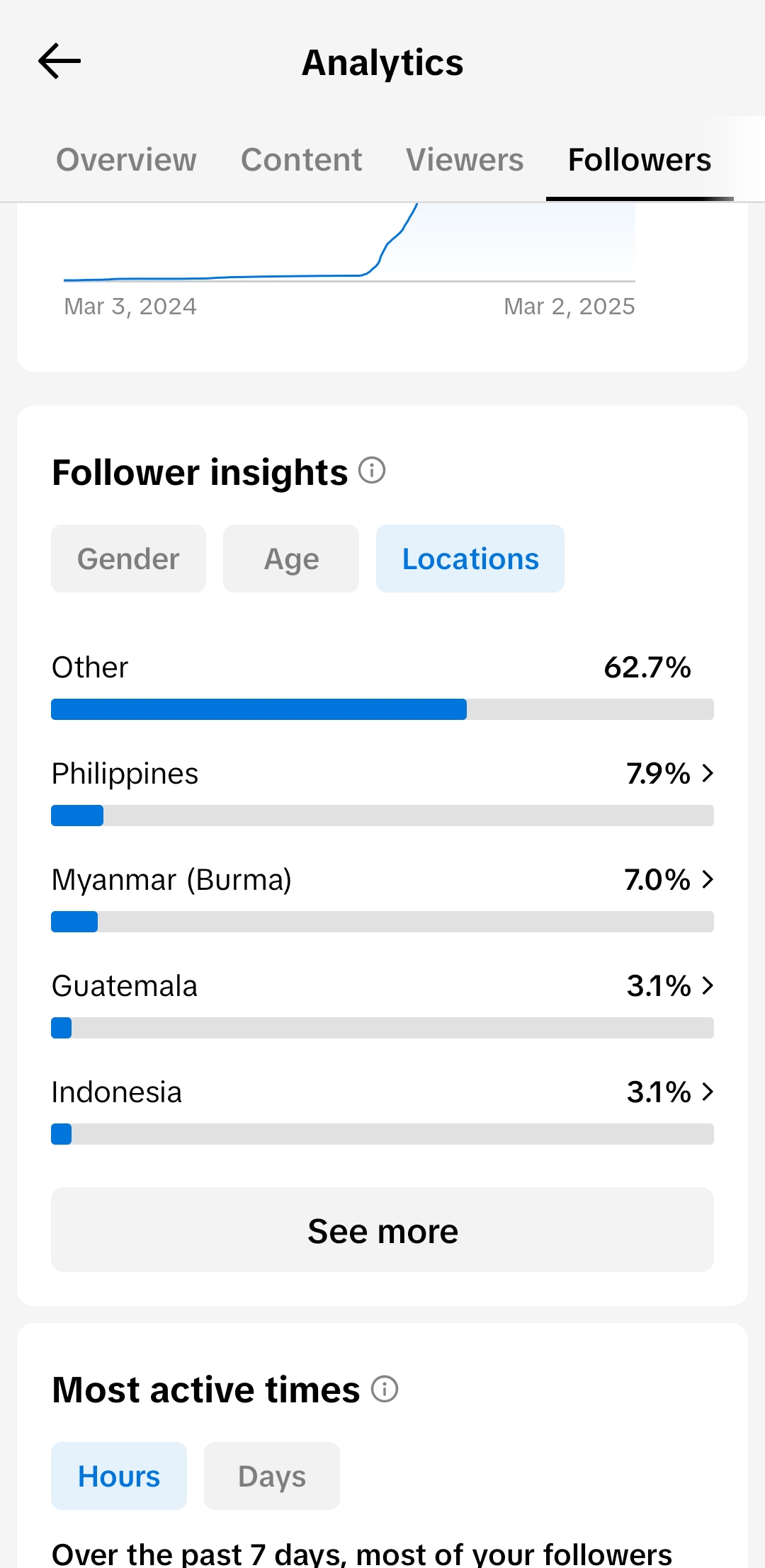
Task: View Indonesia follower breakdown
Action: pos(382,1110)
